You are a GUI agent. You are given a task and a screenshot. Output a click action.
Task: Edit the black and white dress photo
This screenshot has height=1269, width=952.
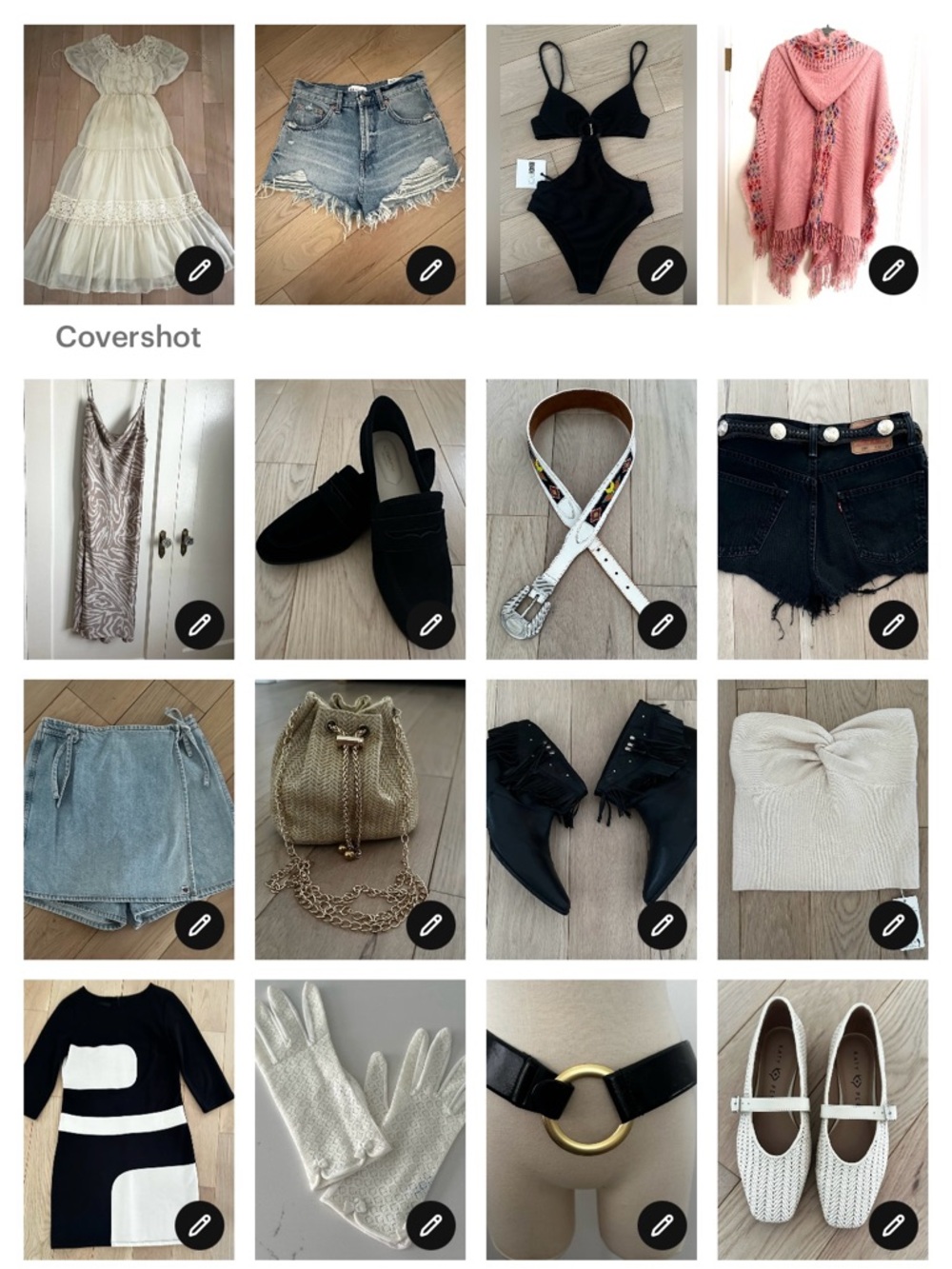tap(199, 1225)
